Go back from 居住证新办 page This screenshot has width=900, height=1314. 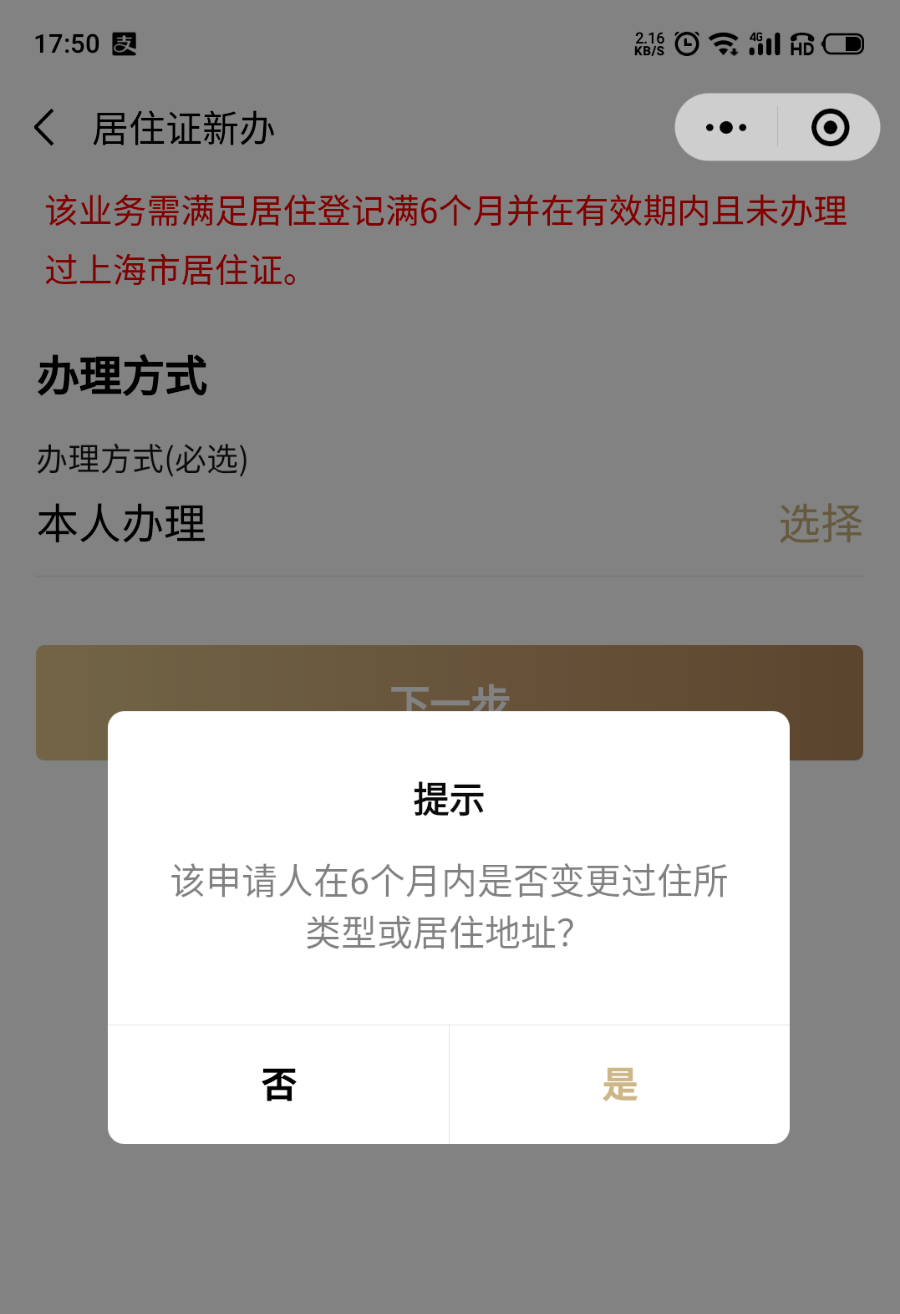tap(45, 128)
